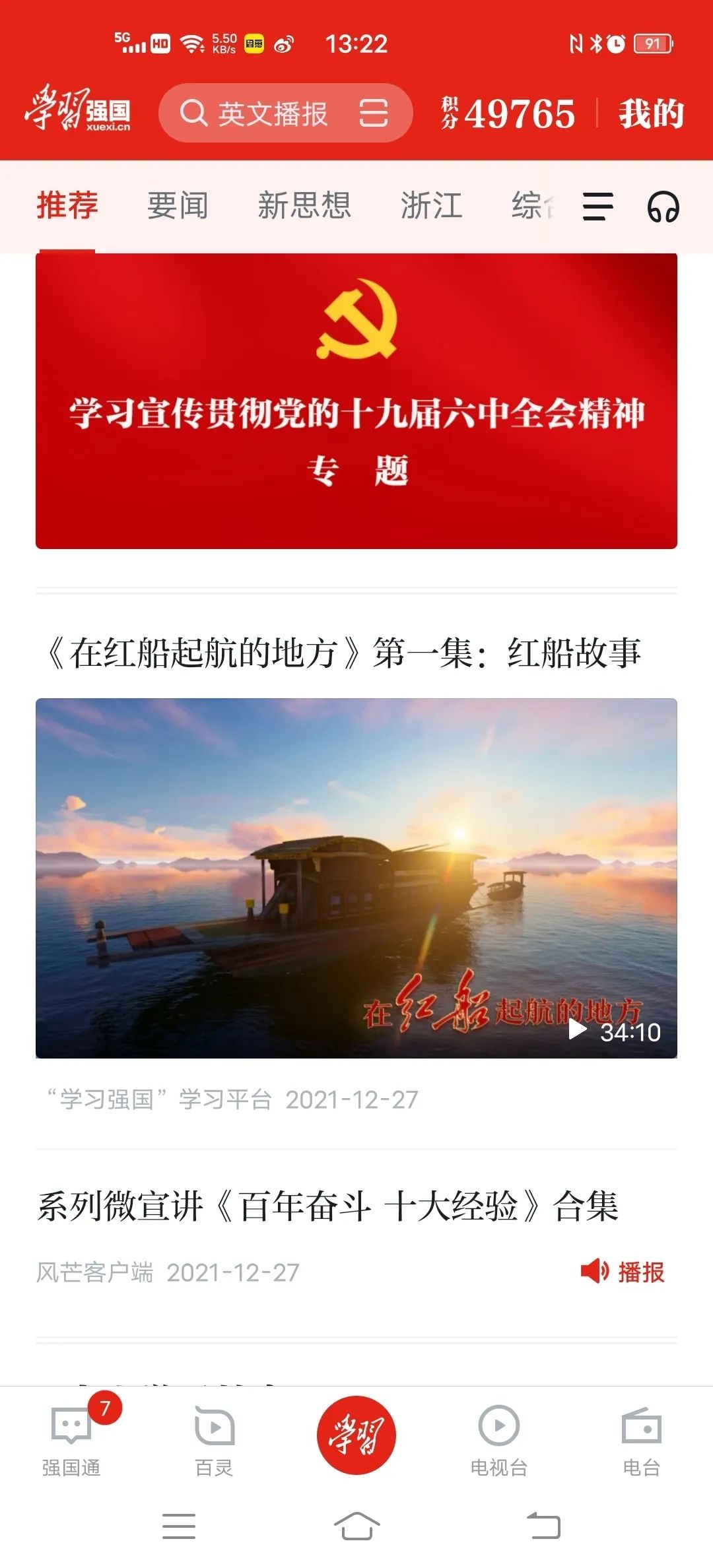The width and height of the screenshot is (713, 1568).
Task: Play the 在红船起航的地方 video
Action: click(356, 878)
